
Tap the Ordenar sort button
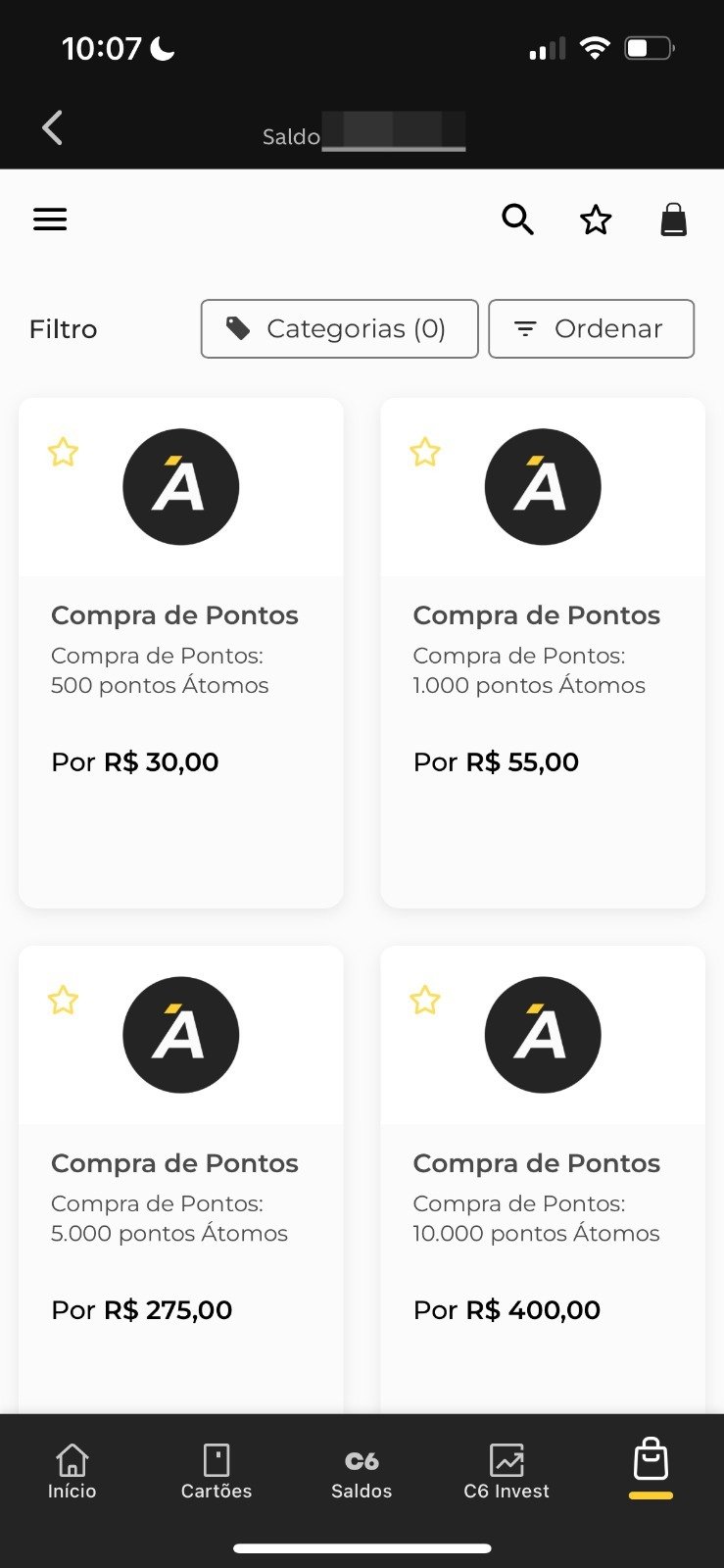pos(592,328)
